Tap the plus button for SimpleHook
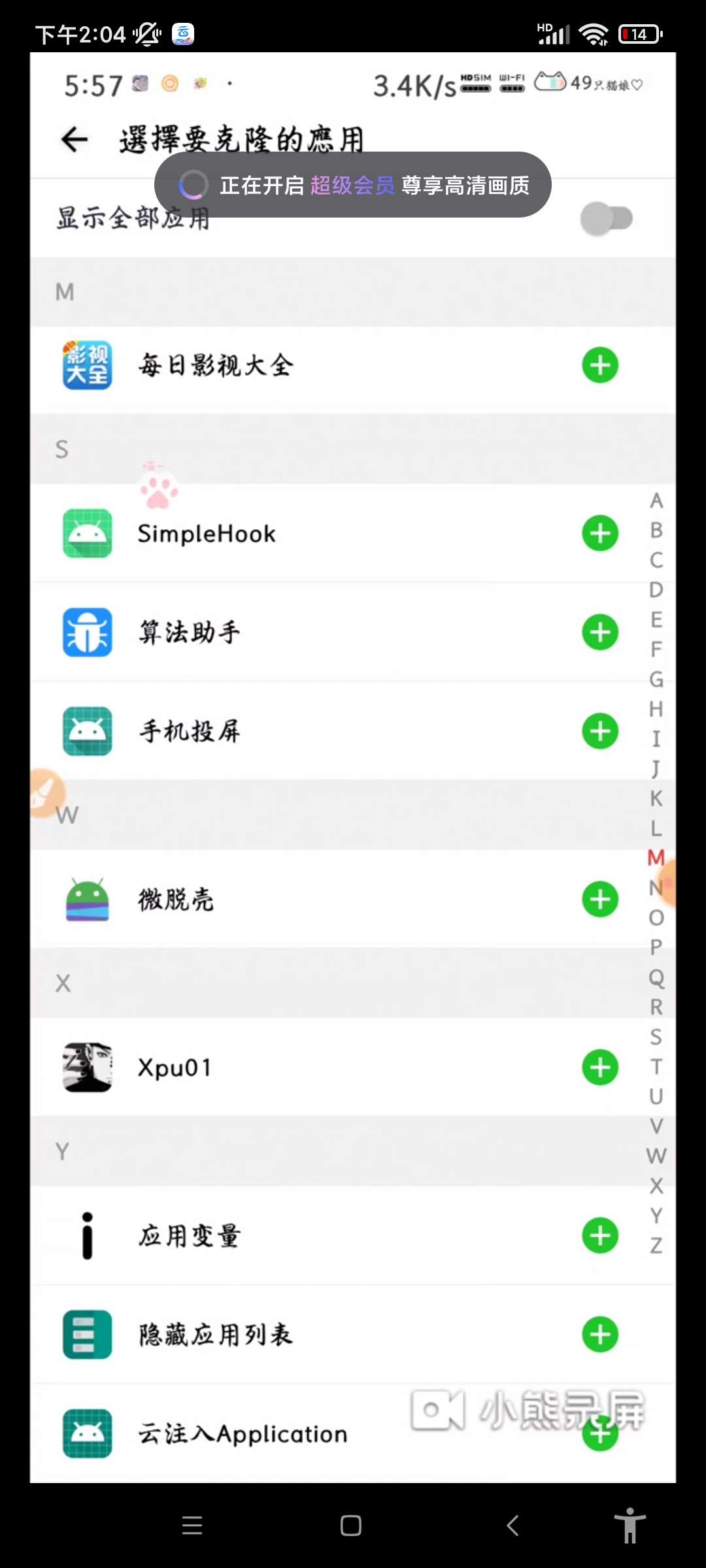 click(x=600, y=534)
